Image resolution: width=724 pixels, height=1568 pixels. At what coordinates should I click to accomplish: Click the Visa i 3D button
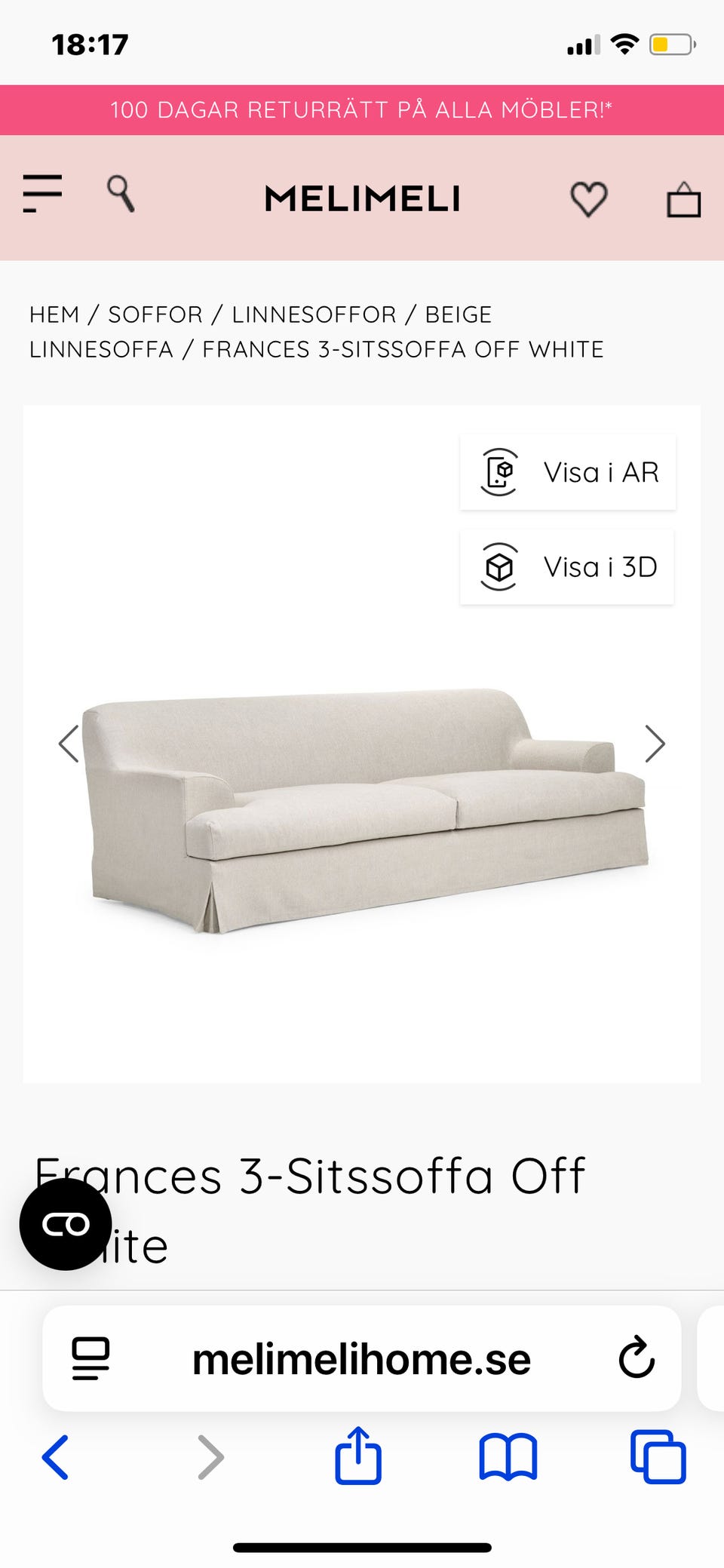pos(567,566)
